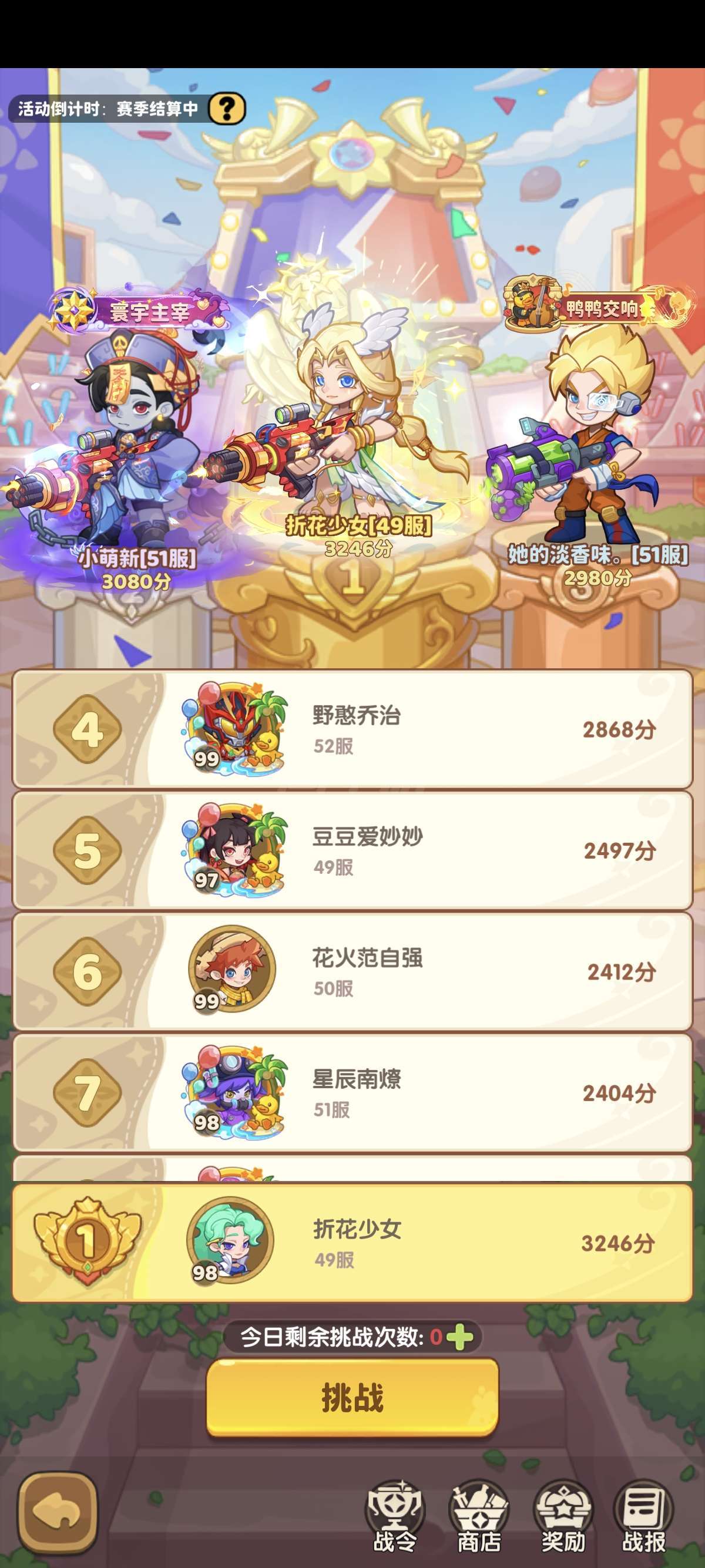Screen dimensions: 705x1568
Task: Open rank 5 player 豆豆爱妙妙
Action: pyautogui.click(x=352, y=850)
